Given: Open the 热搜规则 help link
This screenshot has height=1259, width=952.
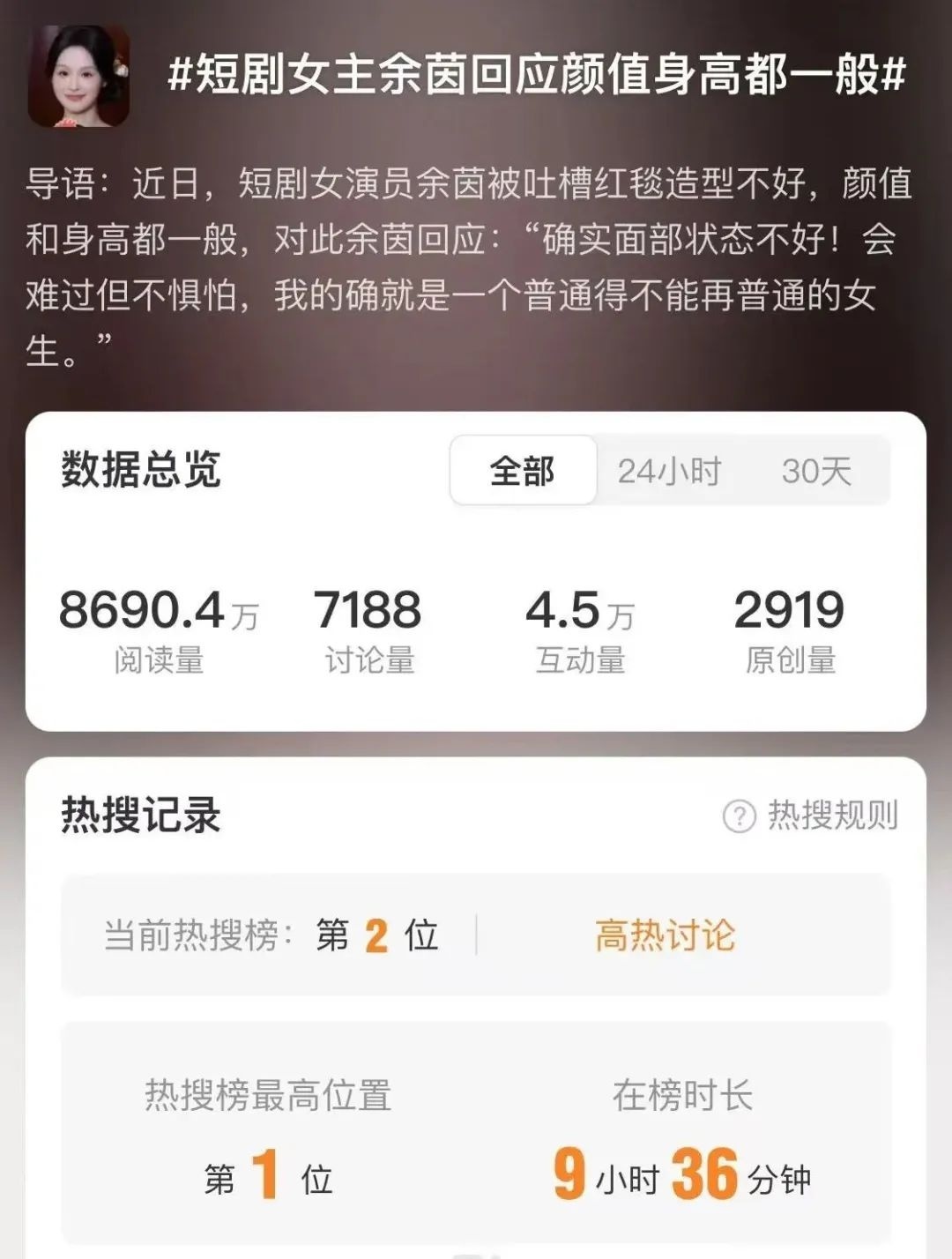Looking at the screenshot, I should tap(811, 816).
